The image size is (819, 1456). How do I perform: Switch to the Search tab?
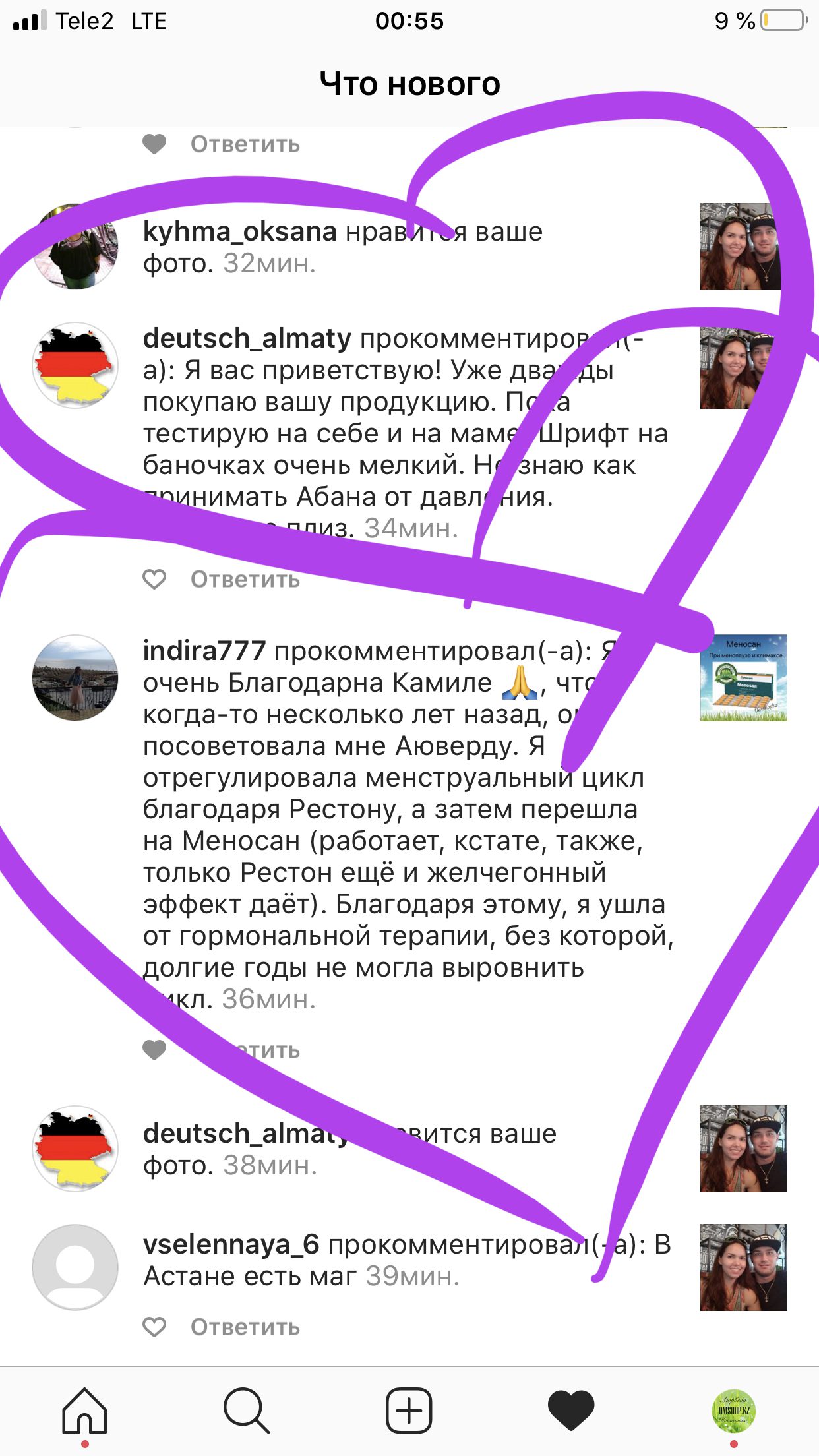pos(246,1410)
